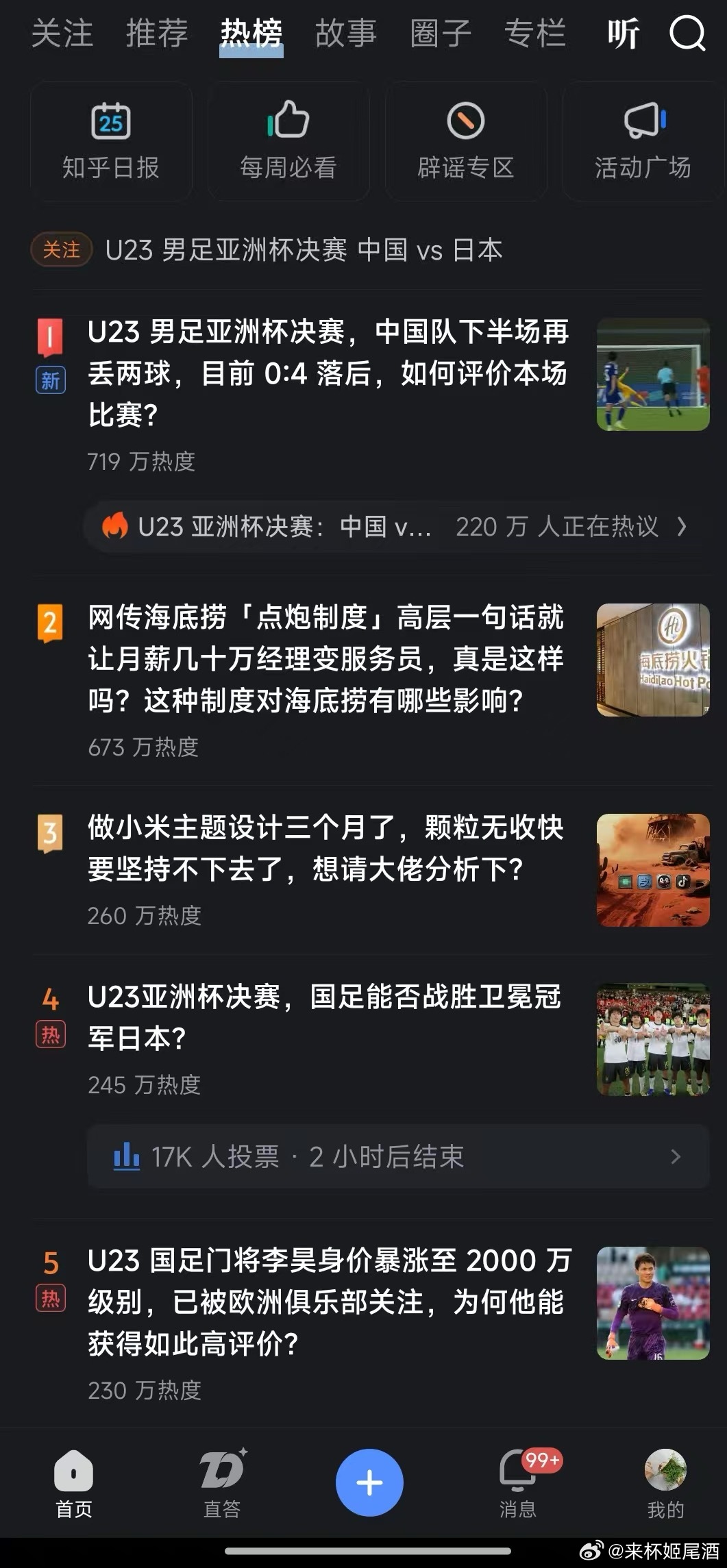This screenshot has height=1568, width=727.
Task: Open the 小米主题设计 question
Action: [326, 848]
